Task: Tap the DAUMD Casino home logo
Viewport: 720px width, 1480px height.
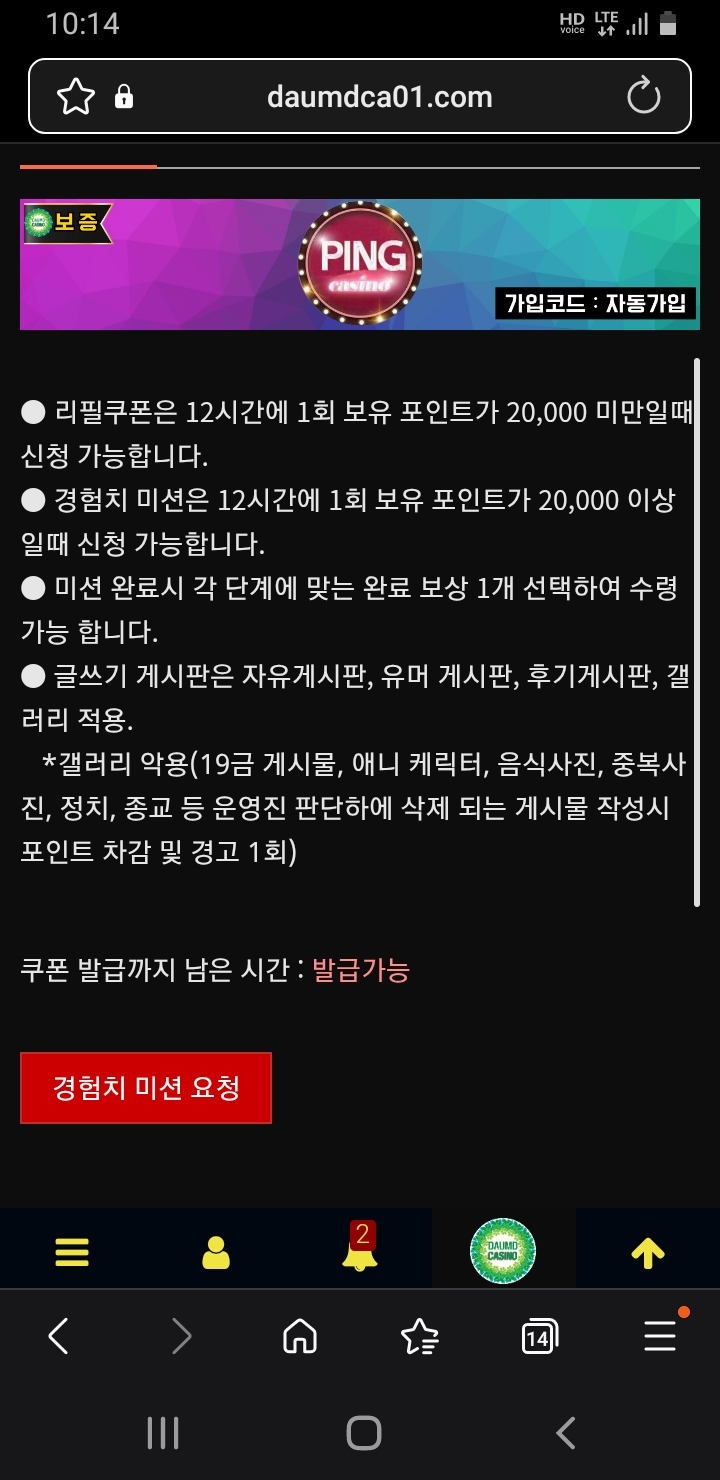Action: pyautogui.click(x=503, y=1250)
